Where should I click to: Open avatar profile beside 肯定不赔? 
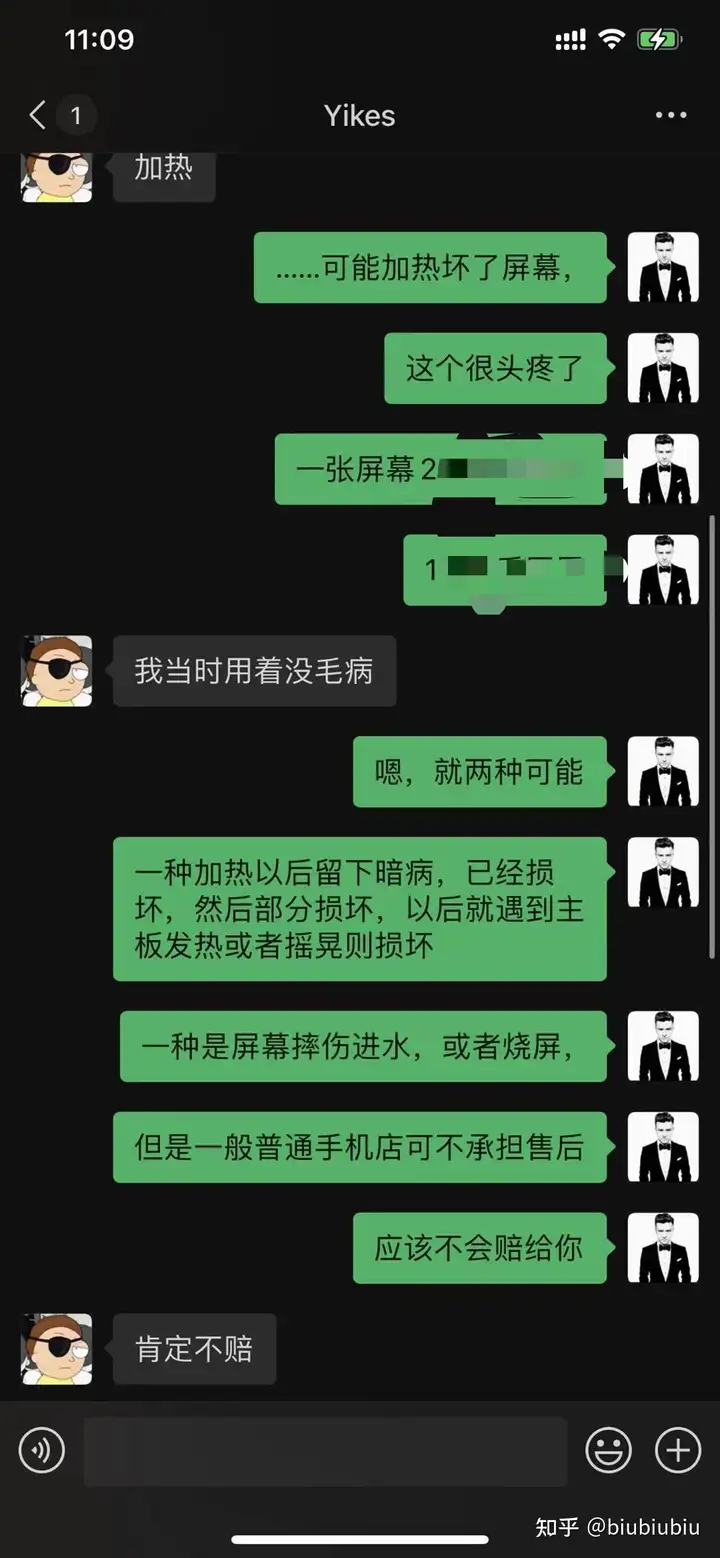[57, 1349]
